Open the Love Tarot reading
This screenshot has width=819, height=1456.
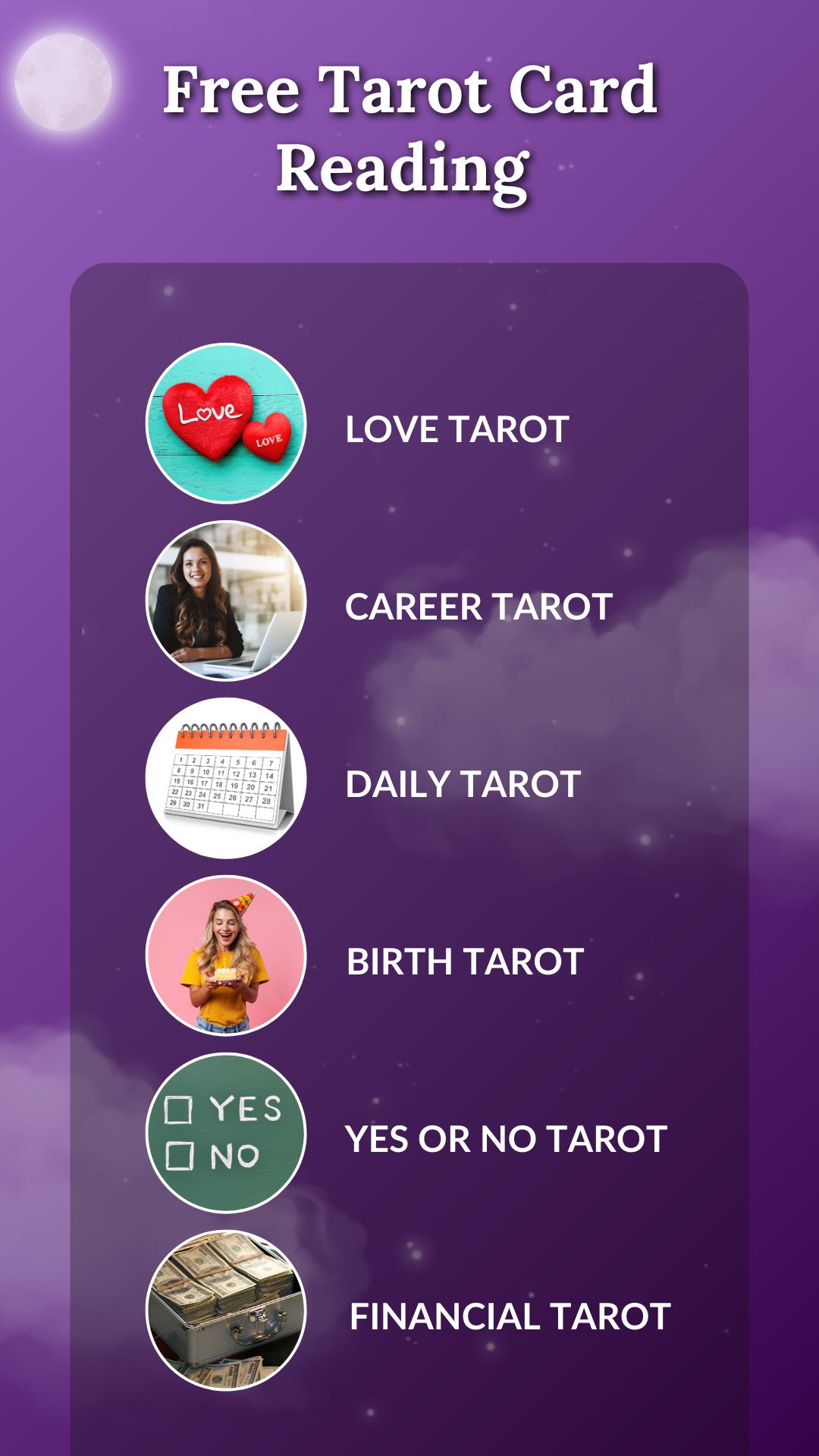[457, 429]
